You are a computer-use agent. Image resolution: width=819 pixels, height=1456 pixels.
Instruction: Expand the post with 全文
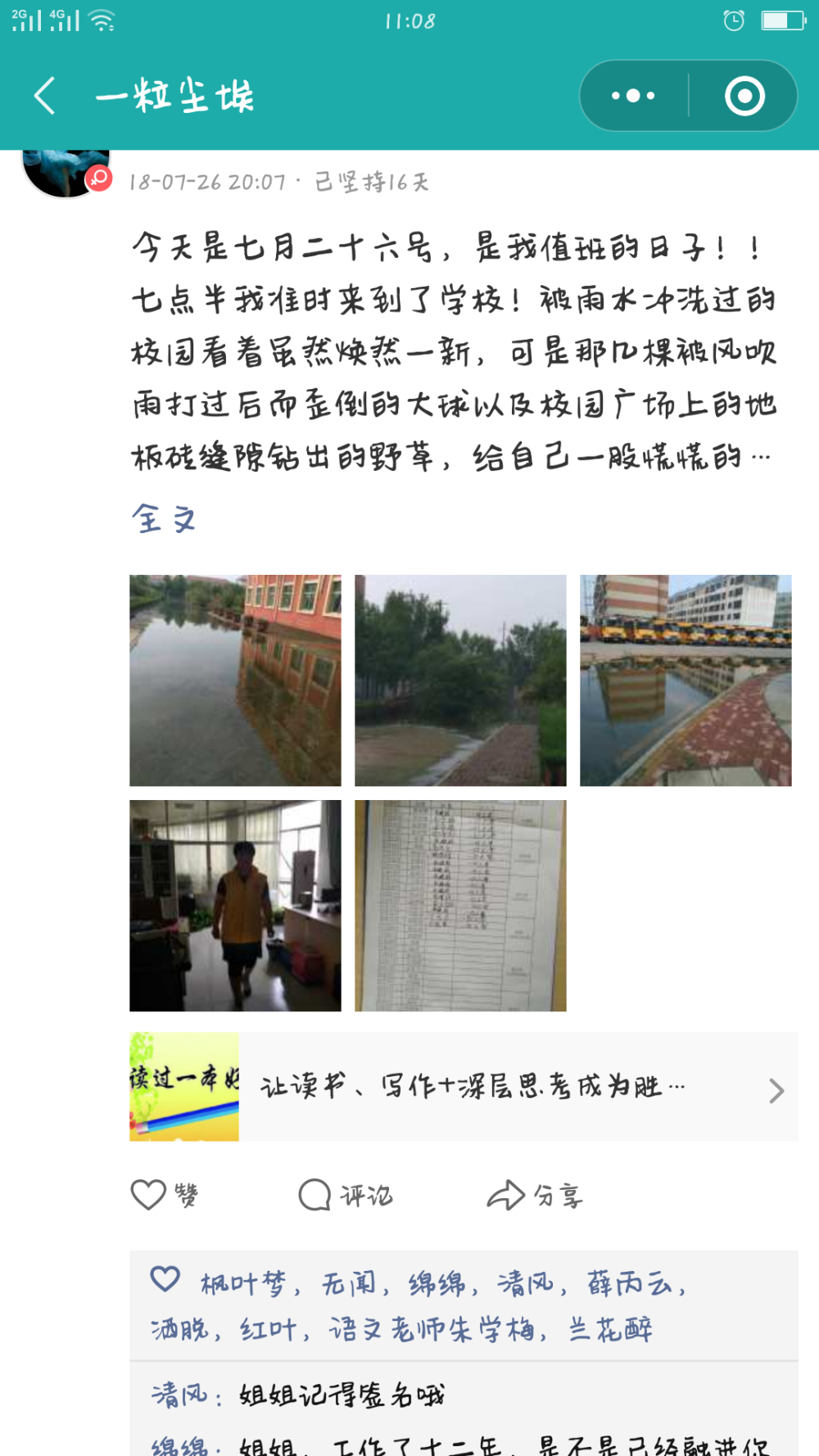point(164,518)
